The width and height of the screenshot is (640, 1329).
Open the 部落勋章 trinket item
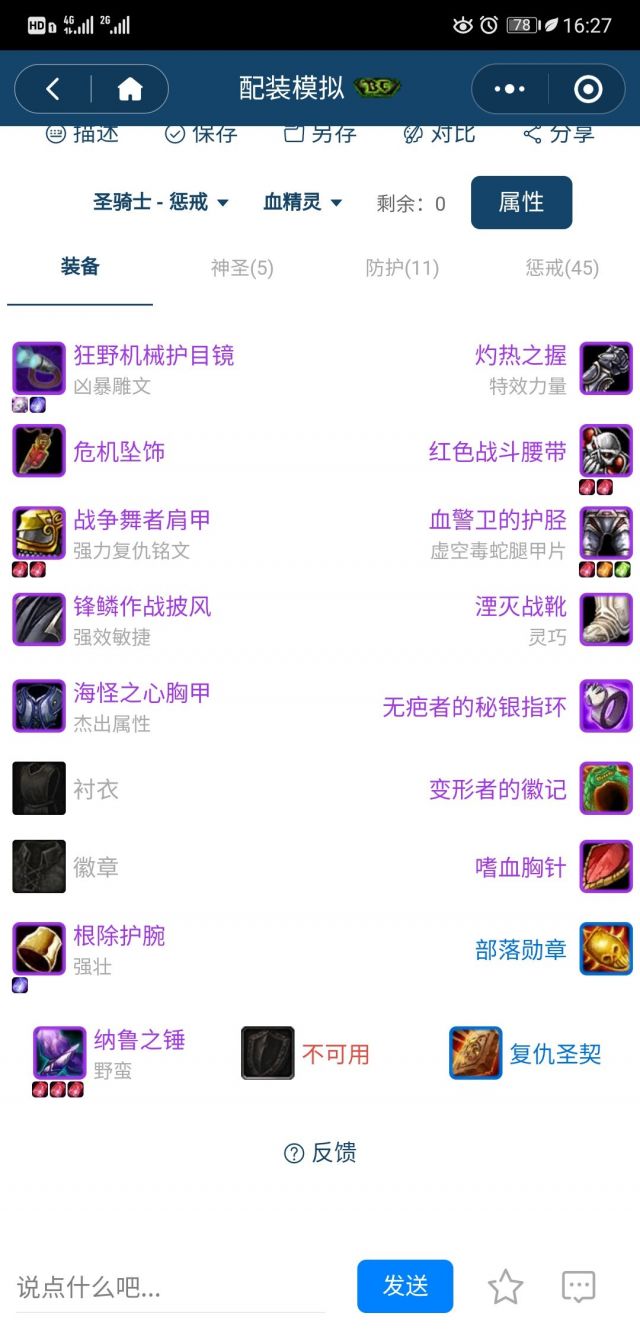coord(521,949)
